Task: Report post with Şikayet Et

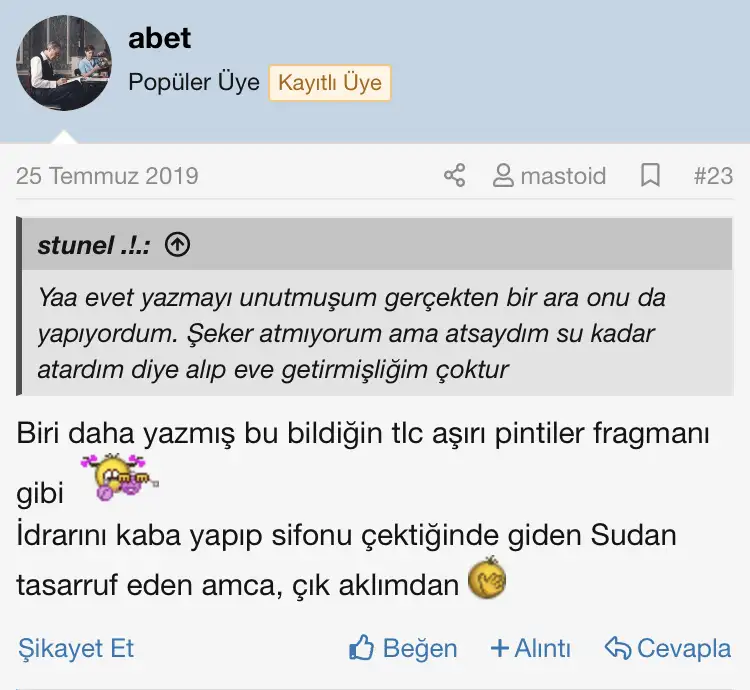Action: coord(76,648)
